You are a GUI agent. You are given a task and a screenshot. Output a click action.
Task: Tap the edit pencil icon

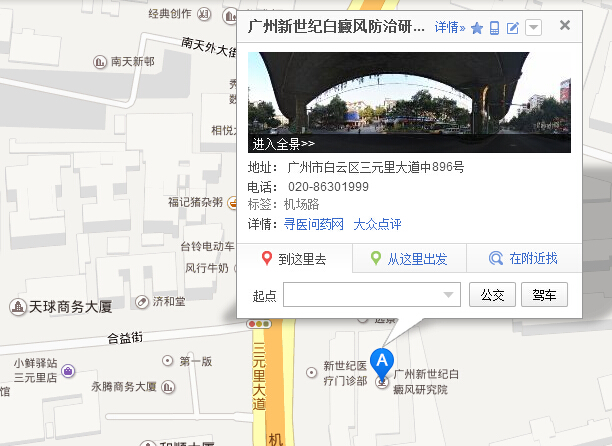(x=513, y=27)
